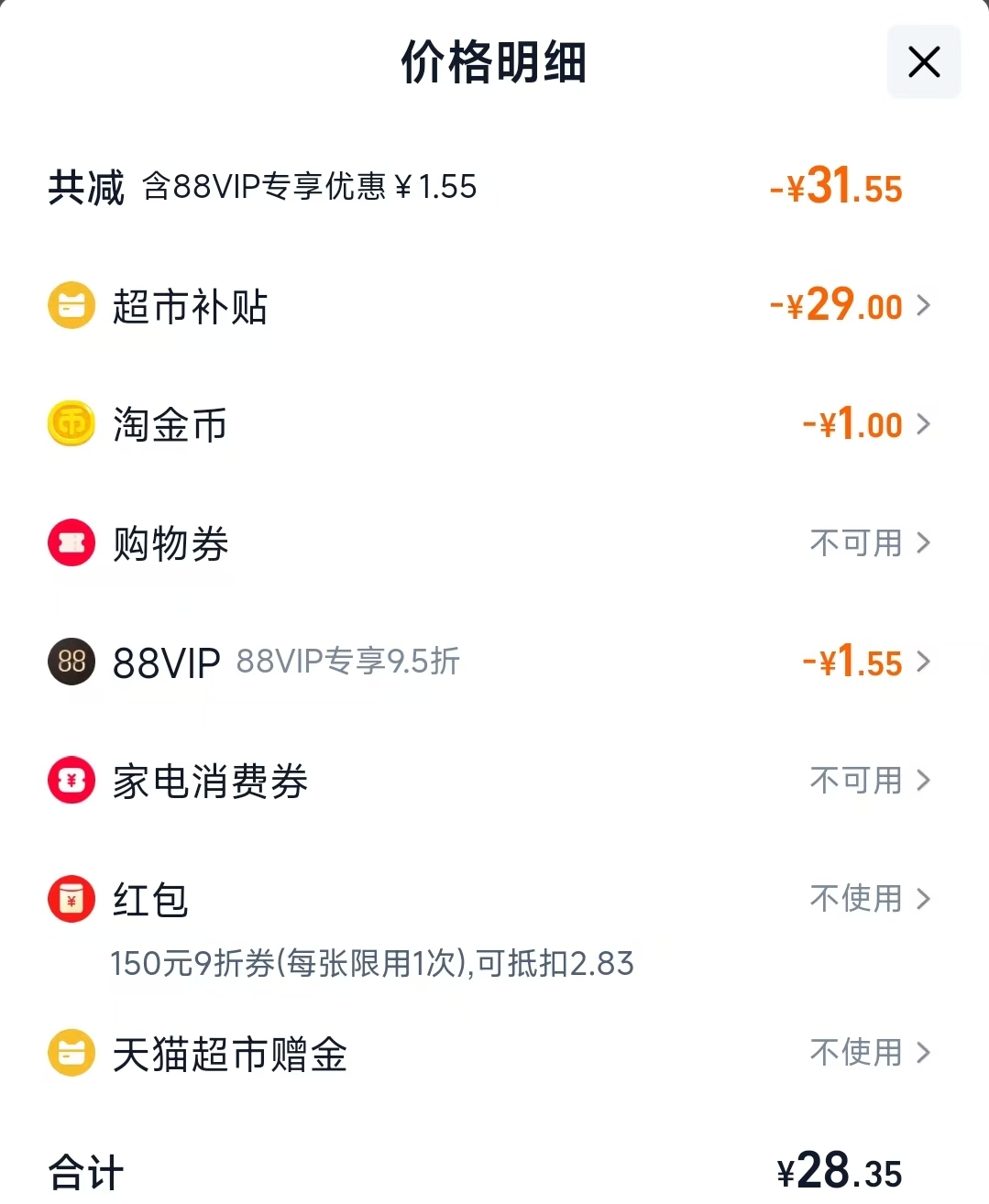Click the red 红包 envelope icon

(x=71, y=899)
